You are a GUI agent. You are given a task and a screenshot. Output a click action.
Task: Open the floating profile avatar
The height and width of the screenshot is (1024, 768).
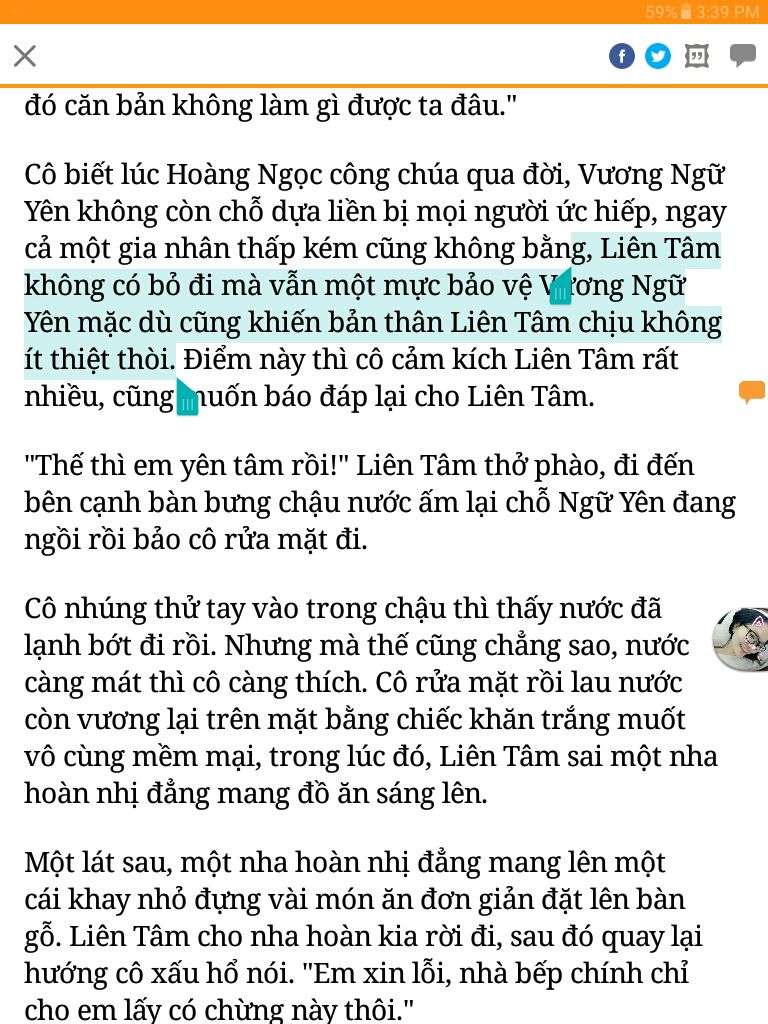[740, 638]
